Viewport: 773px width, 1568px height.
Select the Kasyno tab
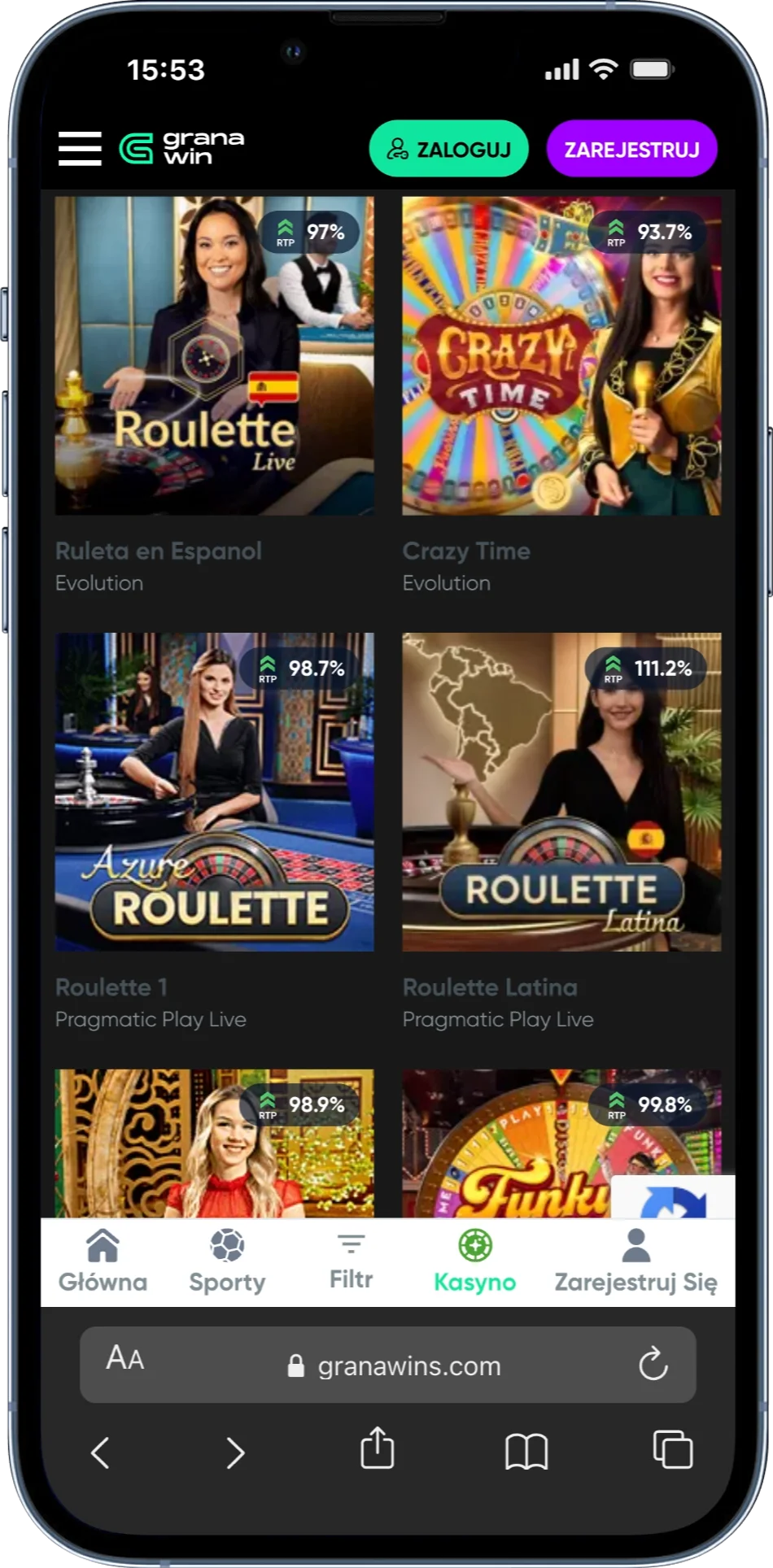(474, 1261)
